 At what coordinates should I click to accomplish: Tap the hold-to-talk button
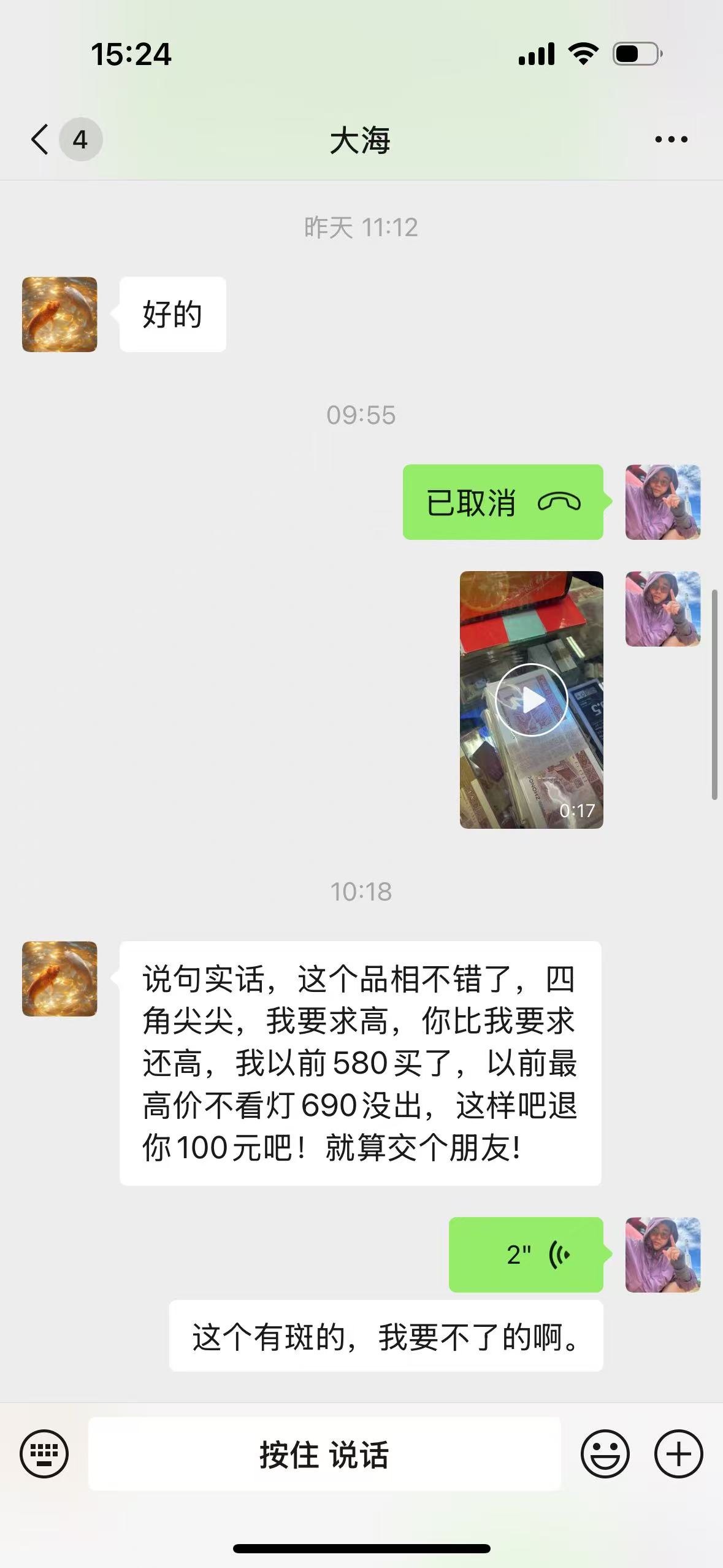[x=324, y=1453]
